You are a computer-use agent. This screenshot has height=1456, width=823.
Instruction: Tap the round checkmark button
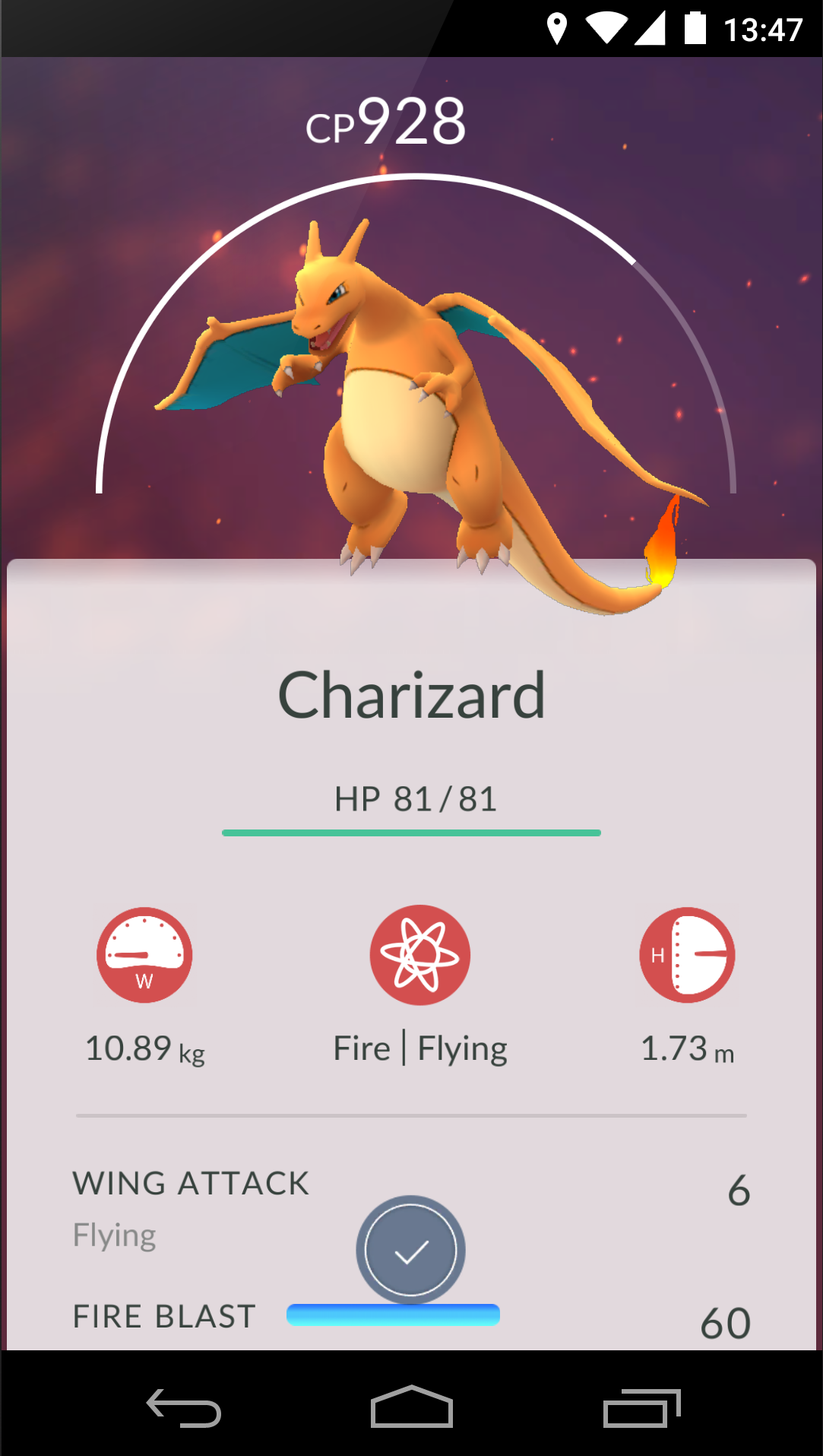410,1250
